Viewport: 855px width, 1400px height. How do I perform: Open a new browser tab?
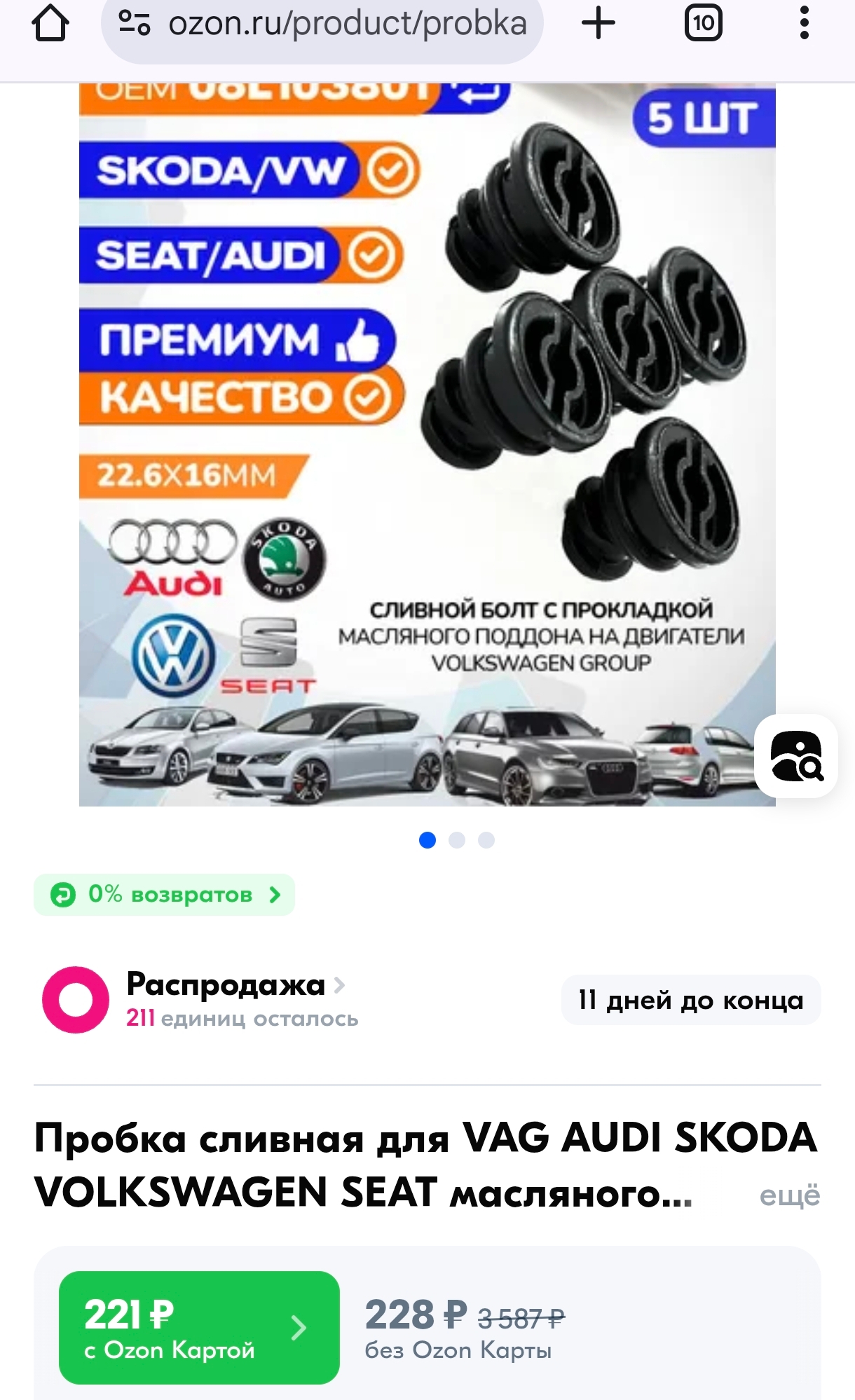click(598, 24)
